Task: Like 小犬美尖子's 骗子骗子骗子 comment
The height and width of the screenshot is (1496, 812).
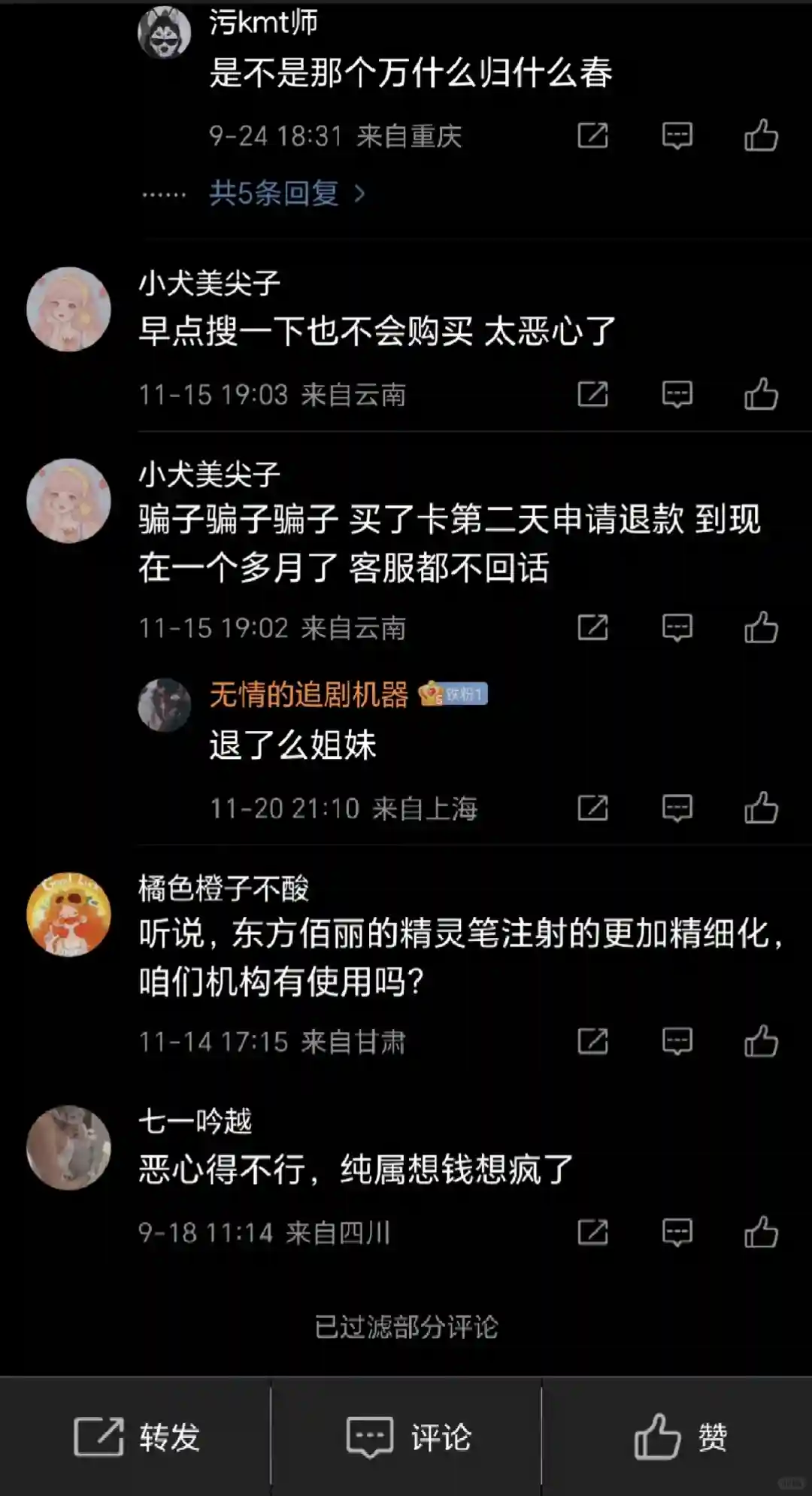Action: click(761, 627)
